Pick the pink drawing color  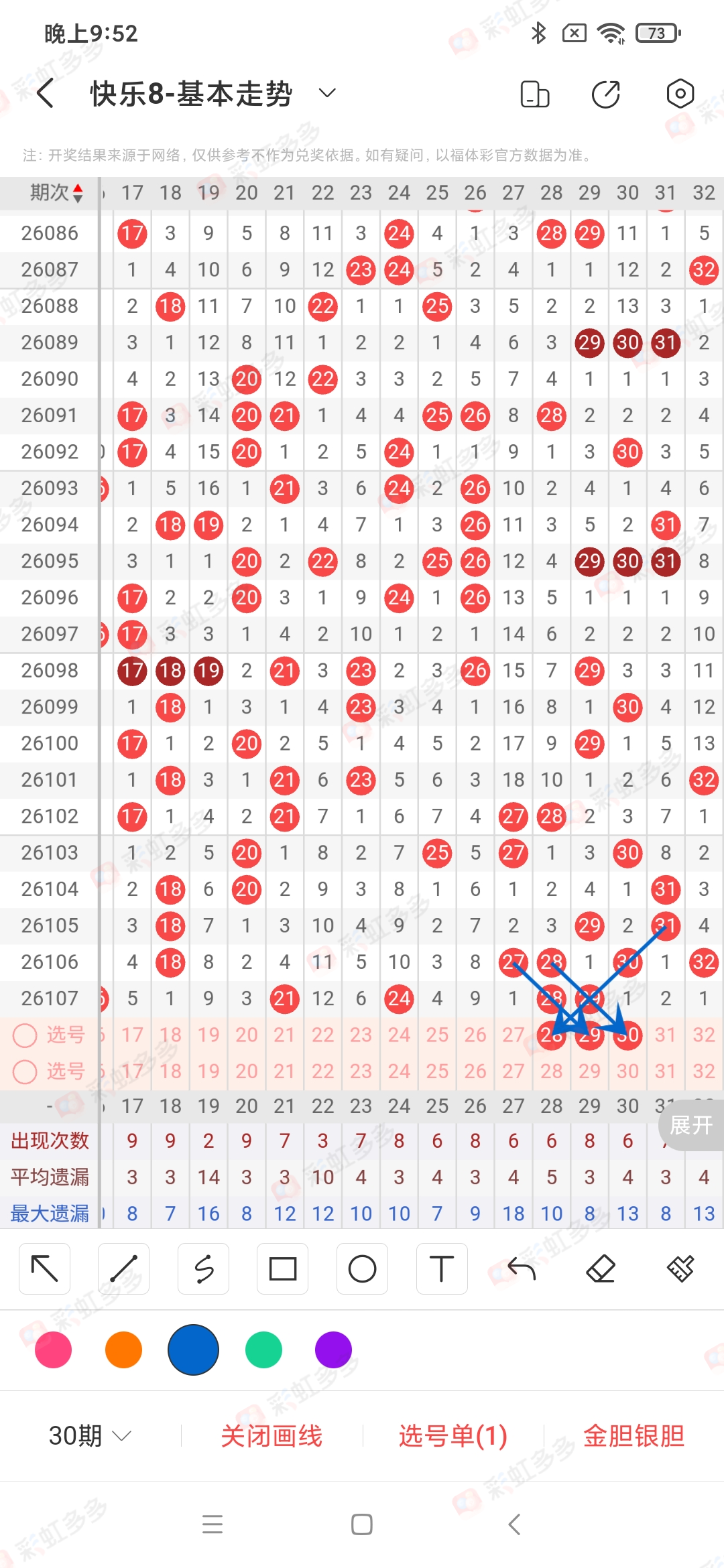click(54, 1350)
